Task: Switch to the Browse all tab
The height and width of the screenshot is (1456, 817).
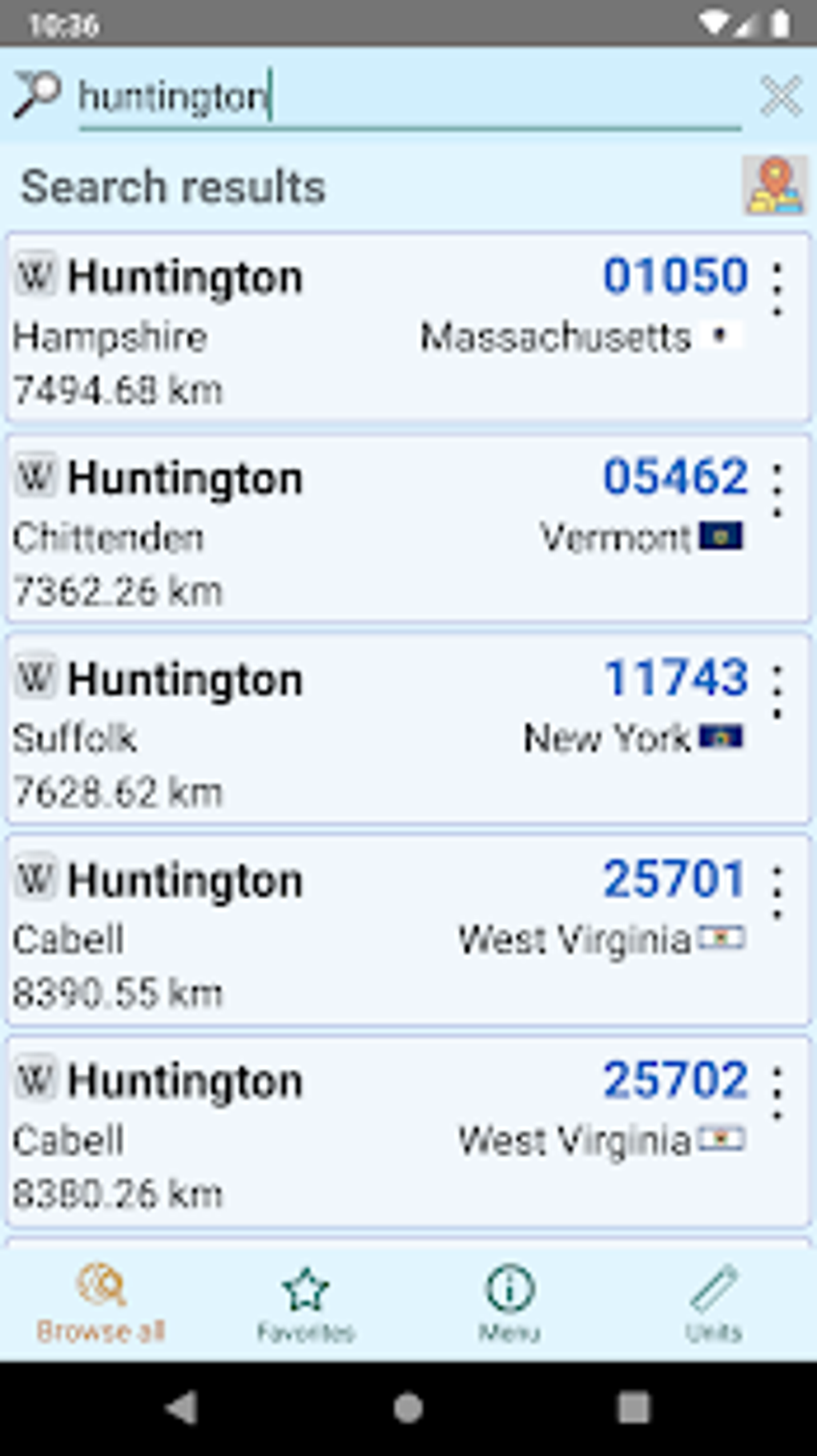Action: [x=101, y=1304]
